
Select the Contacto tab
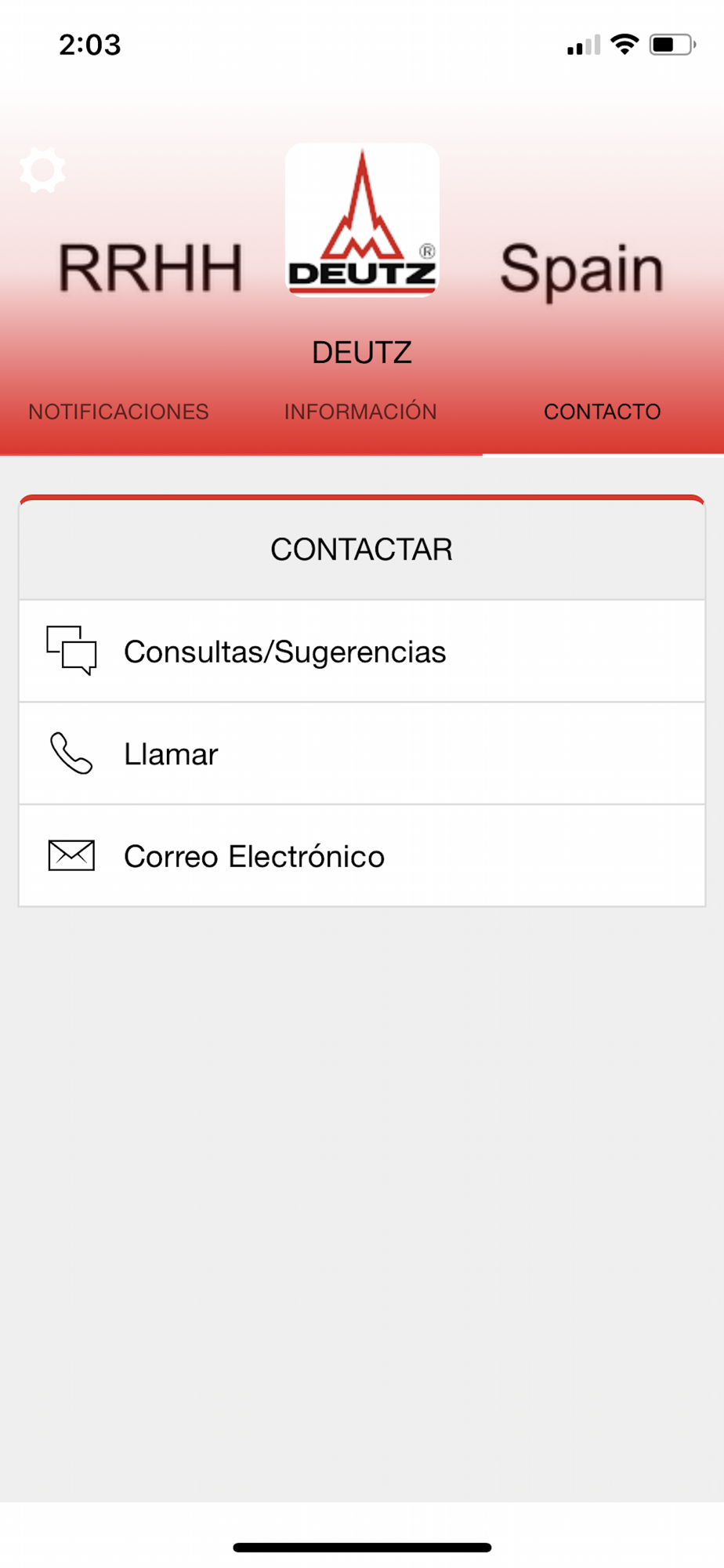tap(603, 412)
